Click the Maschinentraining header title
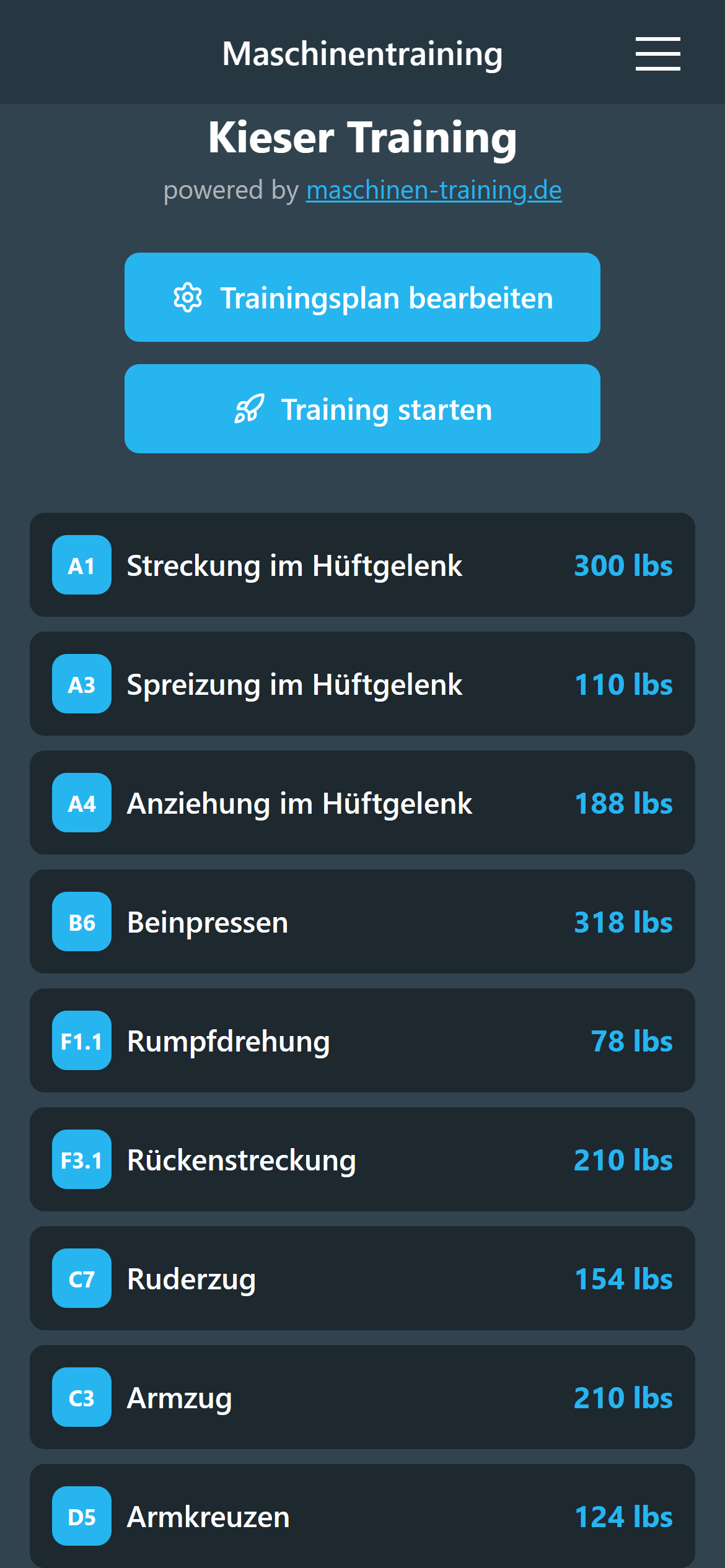The width and height of the screenshot is (725, 1568). coord(362,54)
